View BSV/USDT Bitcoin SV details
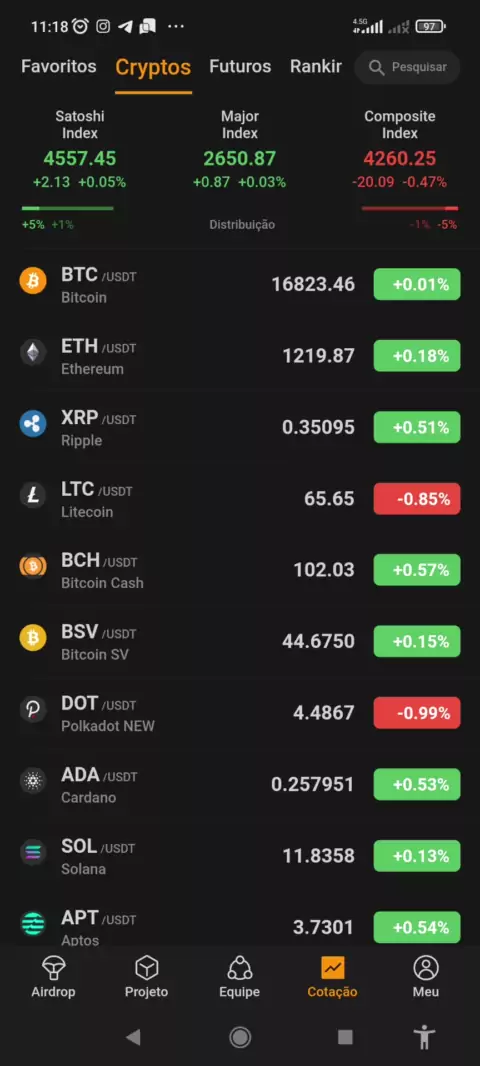480x1066 pixels. [240, 641]
